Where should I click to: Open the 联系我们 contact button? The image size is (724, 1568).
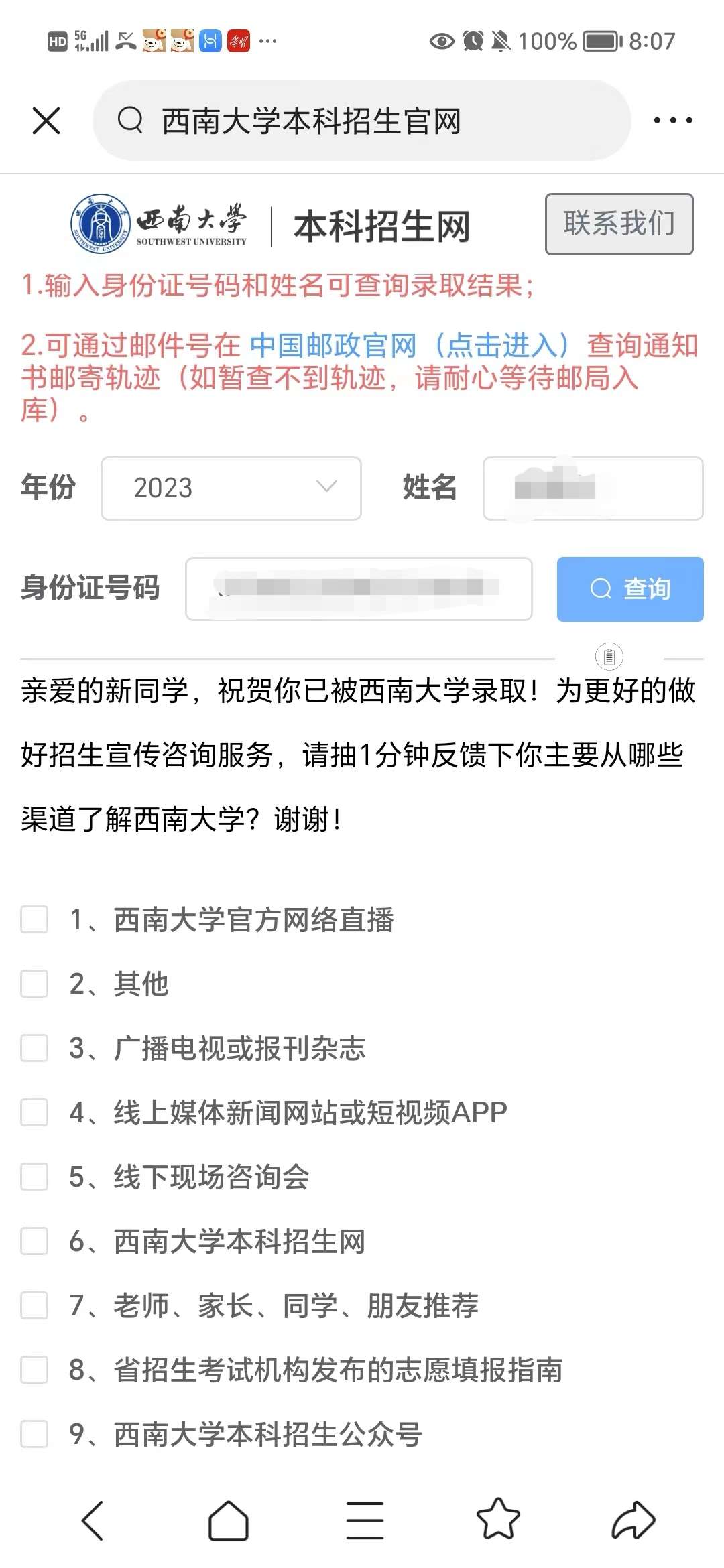click(x=619, y=224)
